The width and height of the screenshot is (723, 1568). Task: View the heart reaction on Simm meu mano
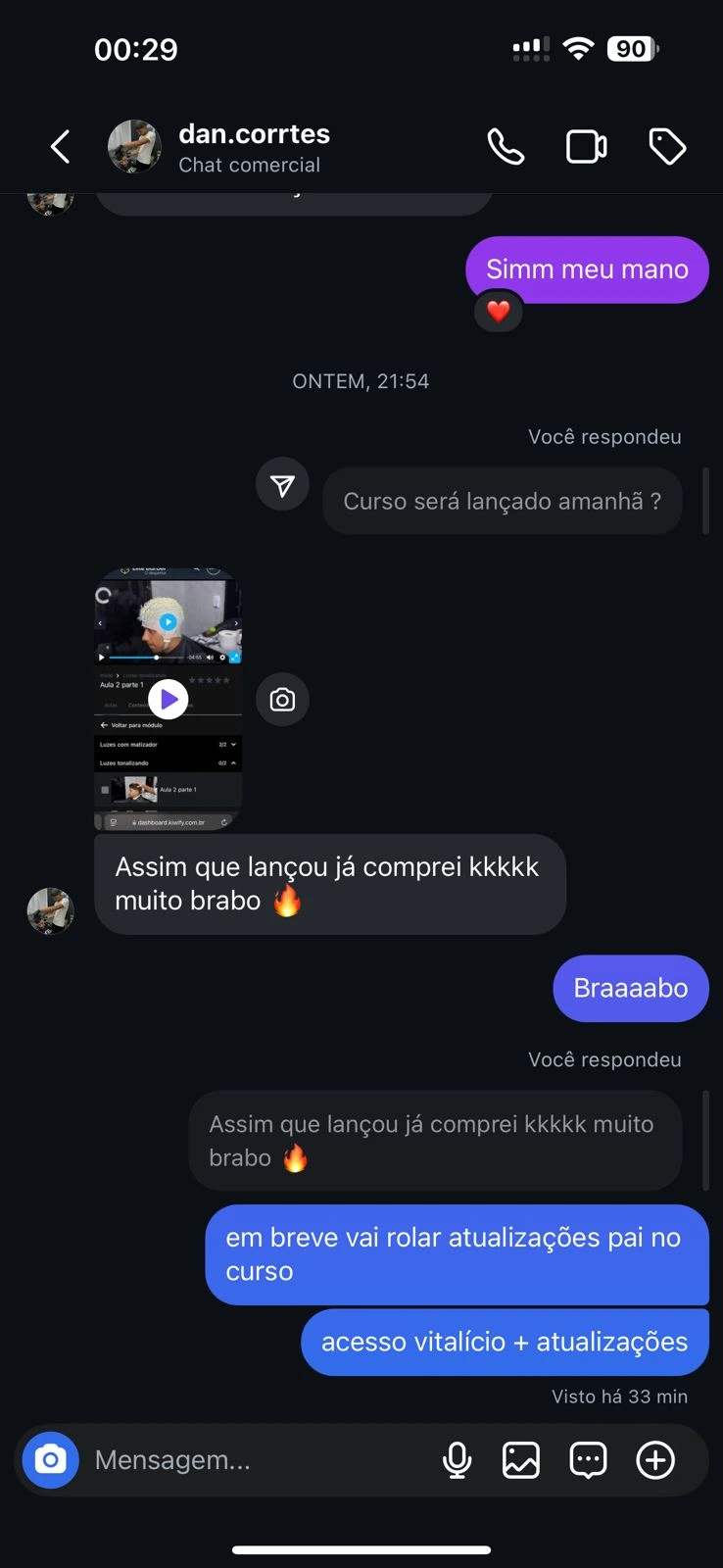(x=499, y=312)
